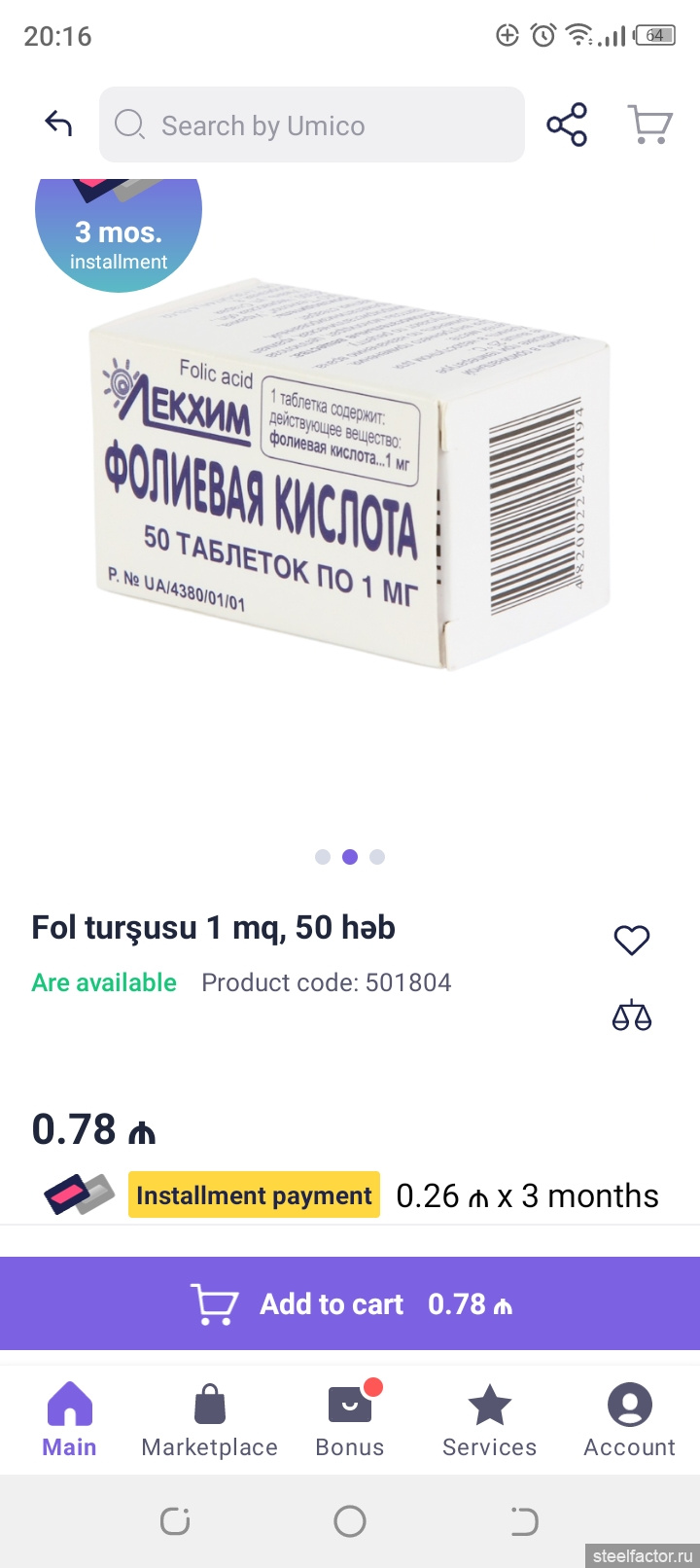Screen dimensions: 700x1568
Task: Open the Search by Umico field
Action: coord(312,125)
